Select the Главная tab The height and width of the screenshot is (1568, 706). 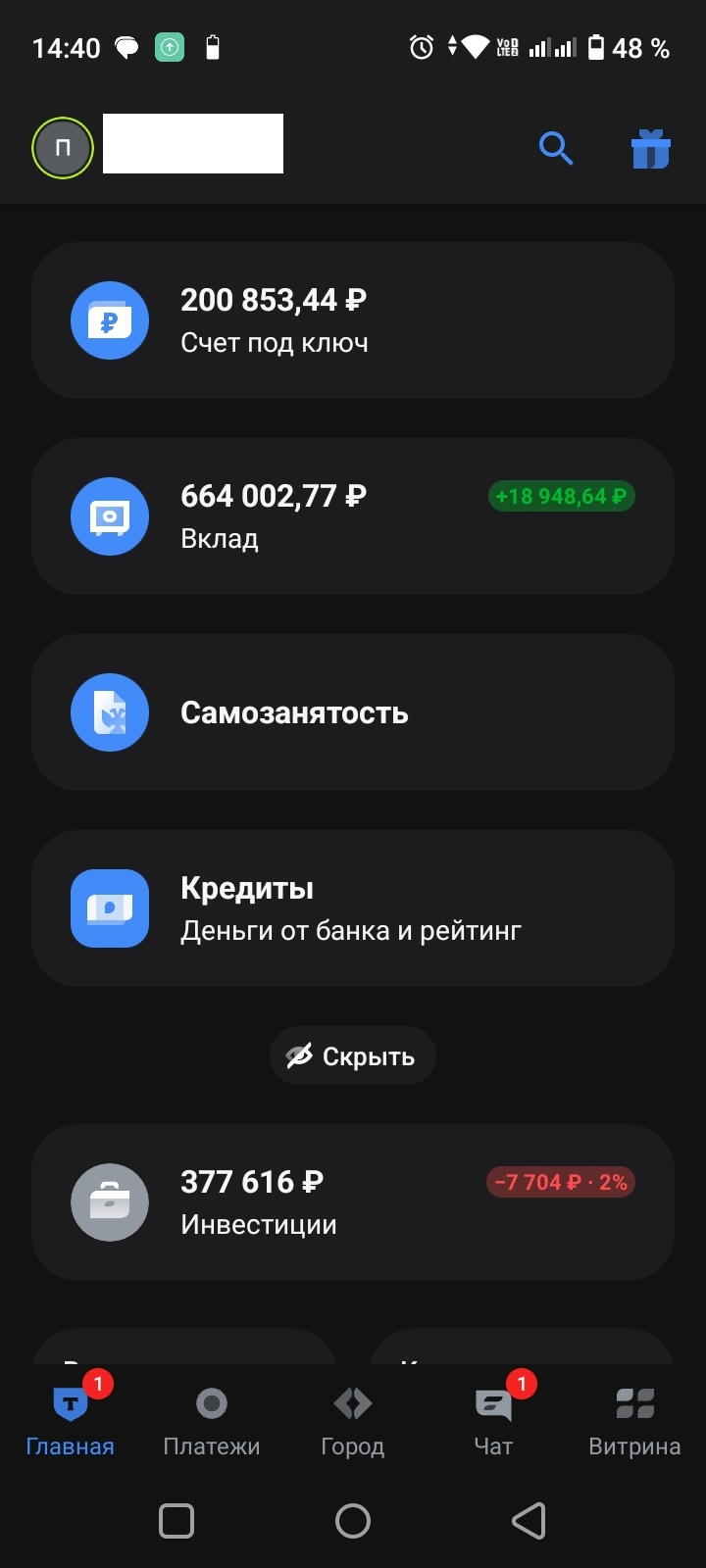pyautogui.click(x=71, y=1421)
